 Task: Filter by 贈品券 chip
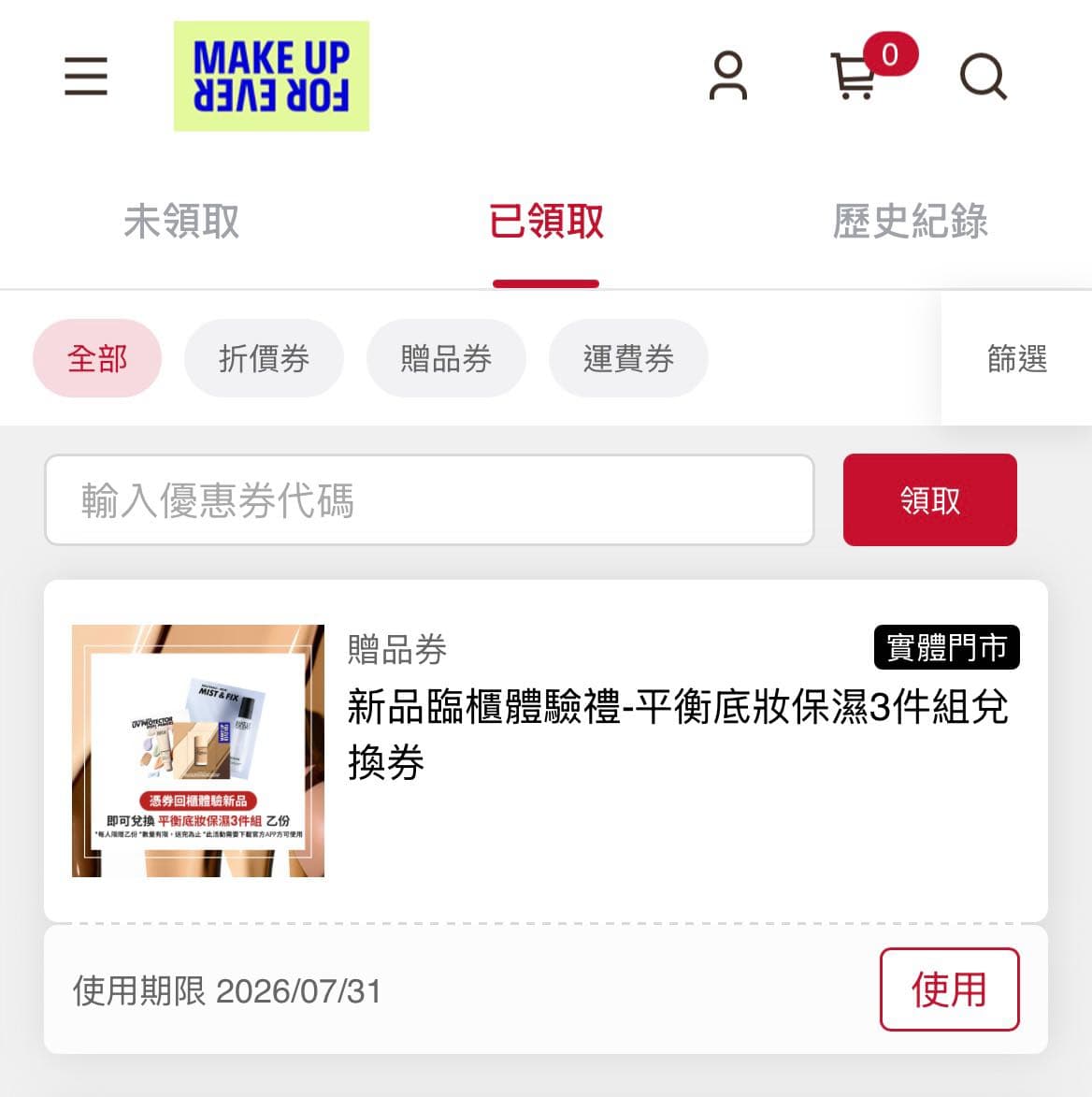(446, 358)
